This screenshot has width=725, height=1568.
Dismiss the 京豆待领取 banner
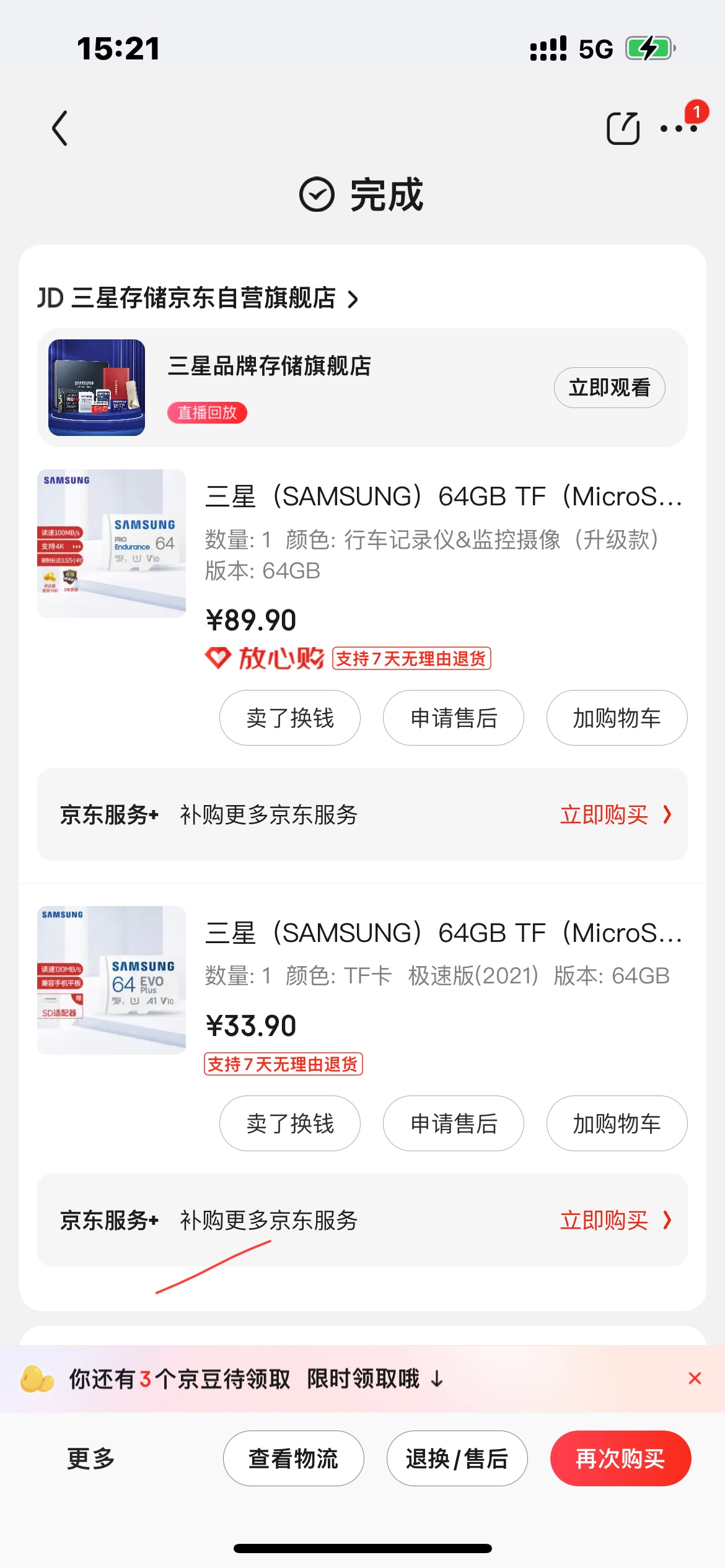click(695, 1378)
